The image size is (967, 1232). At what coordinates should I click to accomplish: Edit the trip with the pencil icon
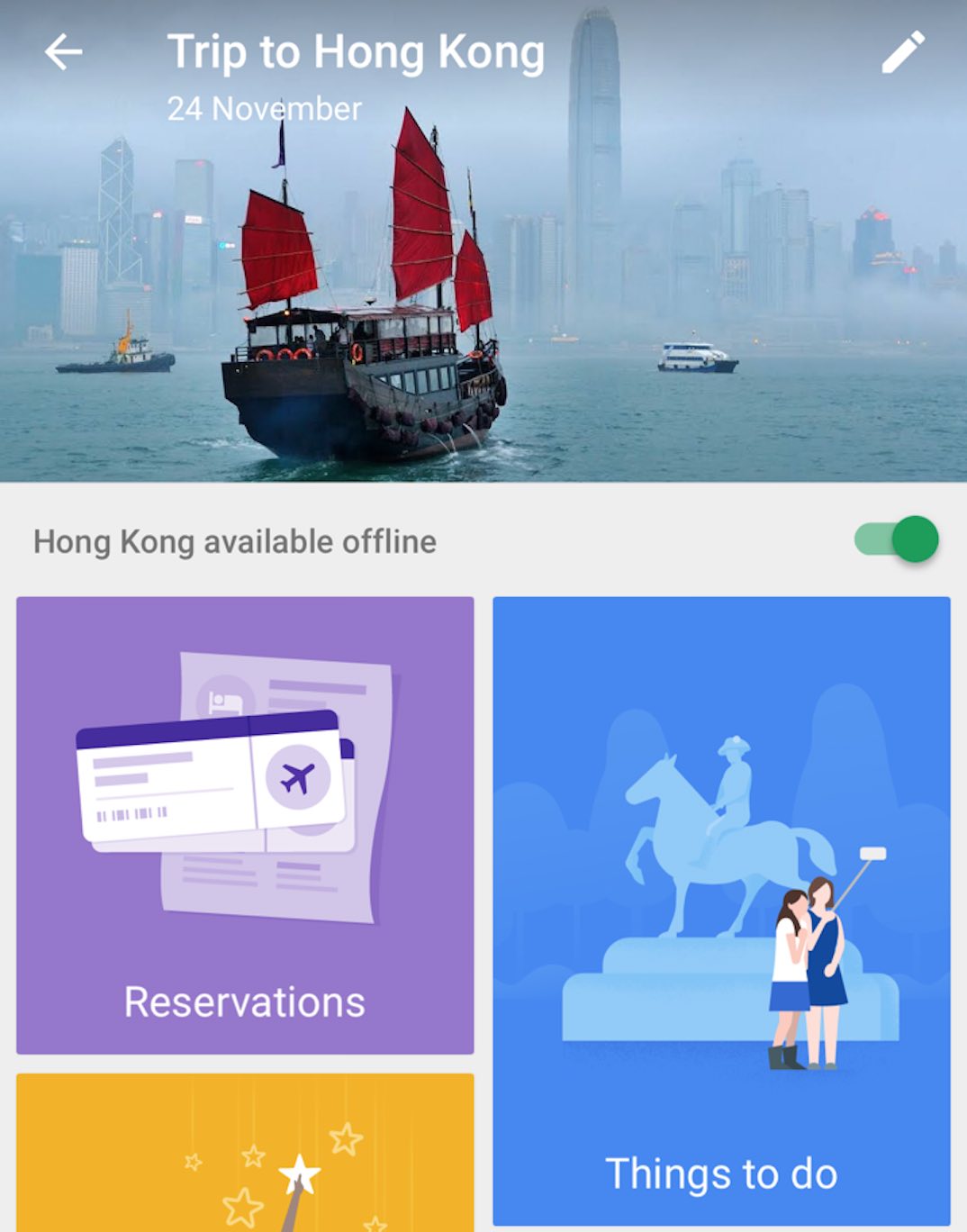(903, 52)
